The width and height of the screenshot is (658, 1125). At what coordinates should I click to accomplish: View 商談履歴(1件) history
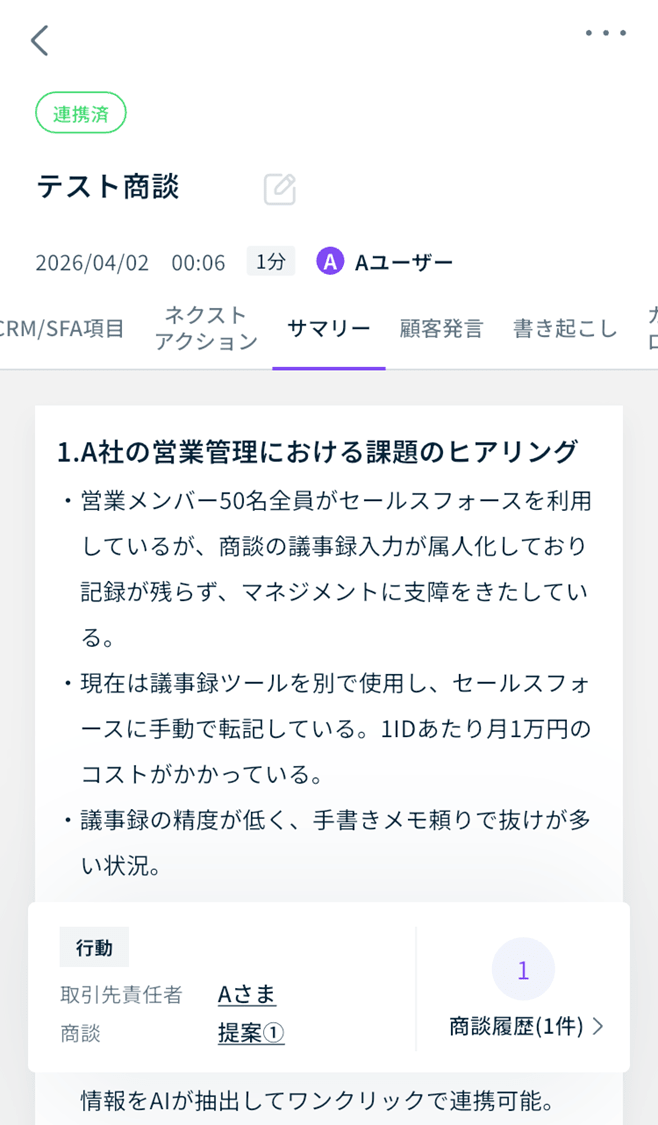point(526,1026)
